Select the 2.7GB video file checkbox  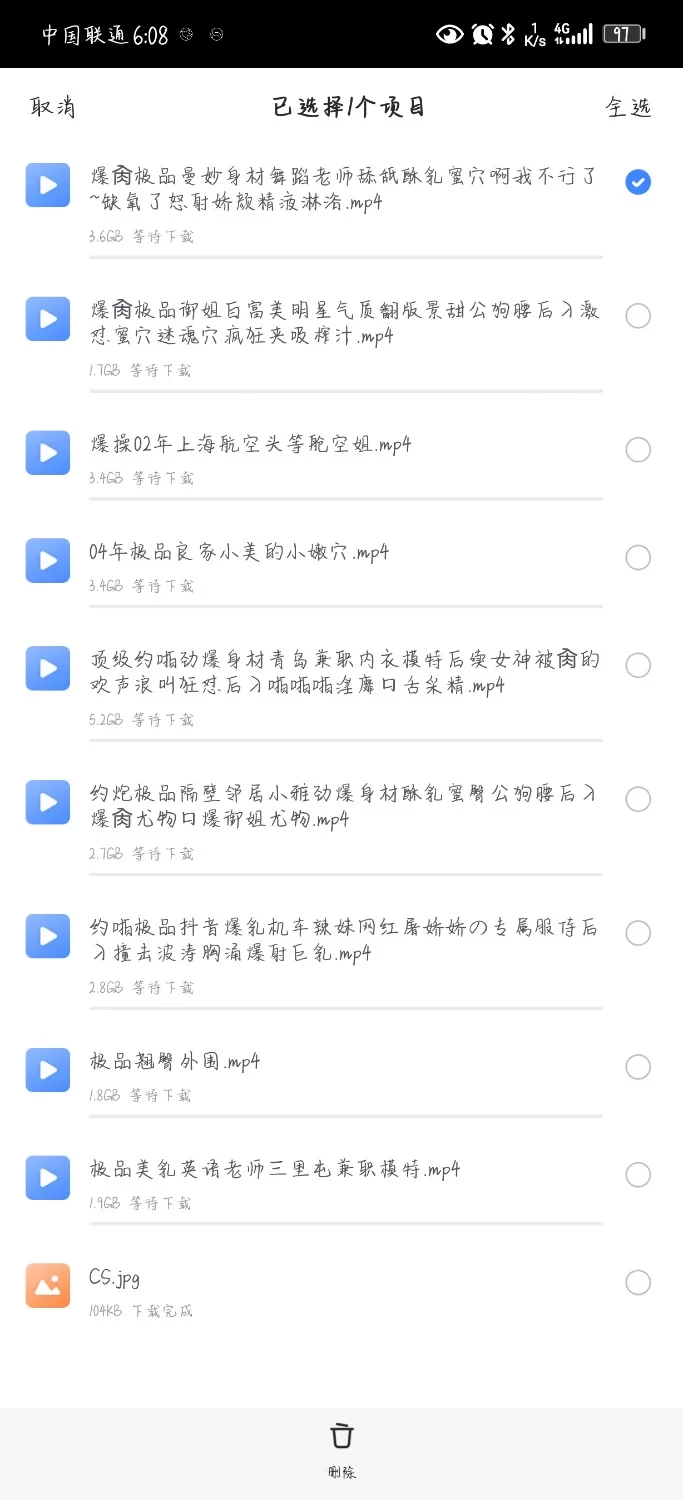(638, 799)
